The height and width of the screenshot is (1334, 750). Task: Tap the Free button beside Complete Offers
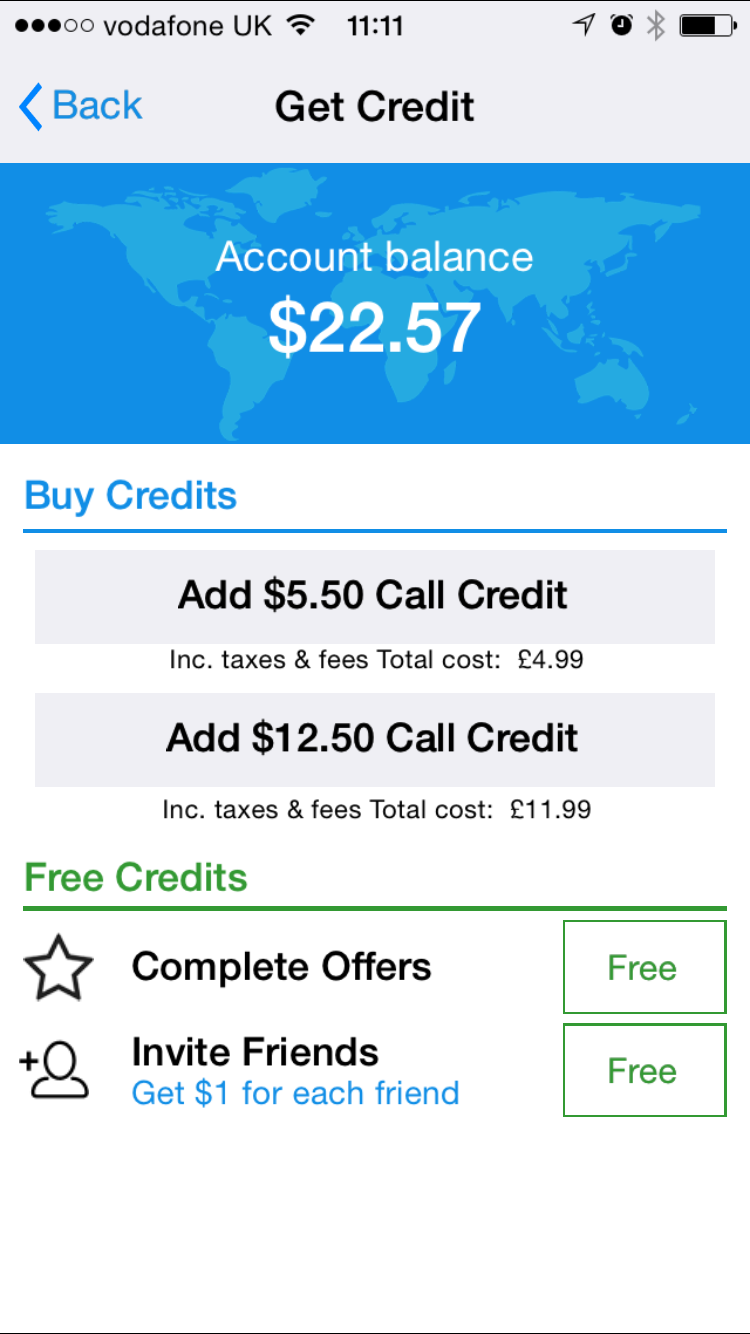click(643, 967)
